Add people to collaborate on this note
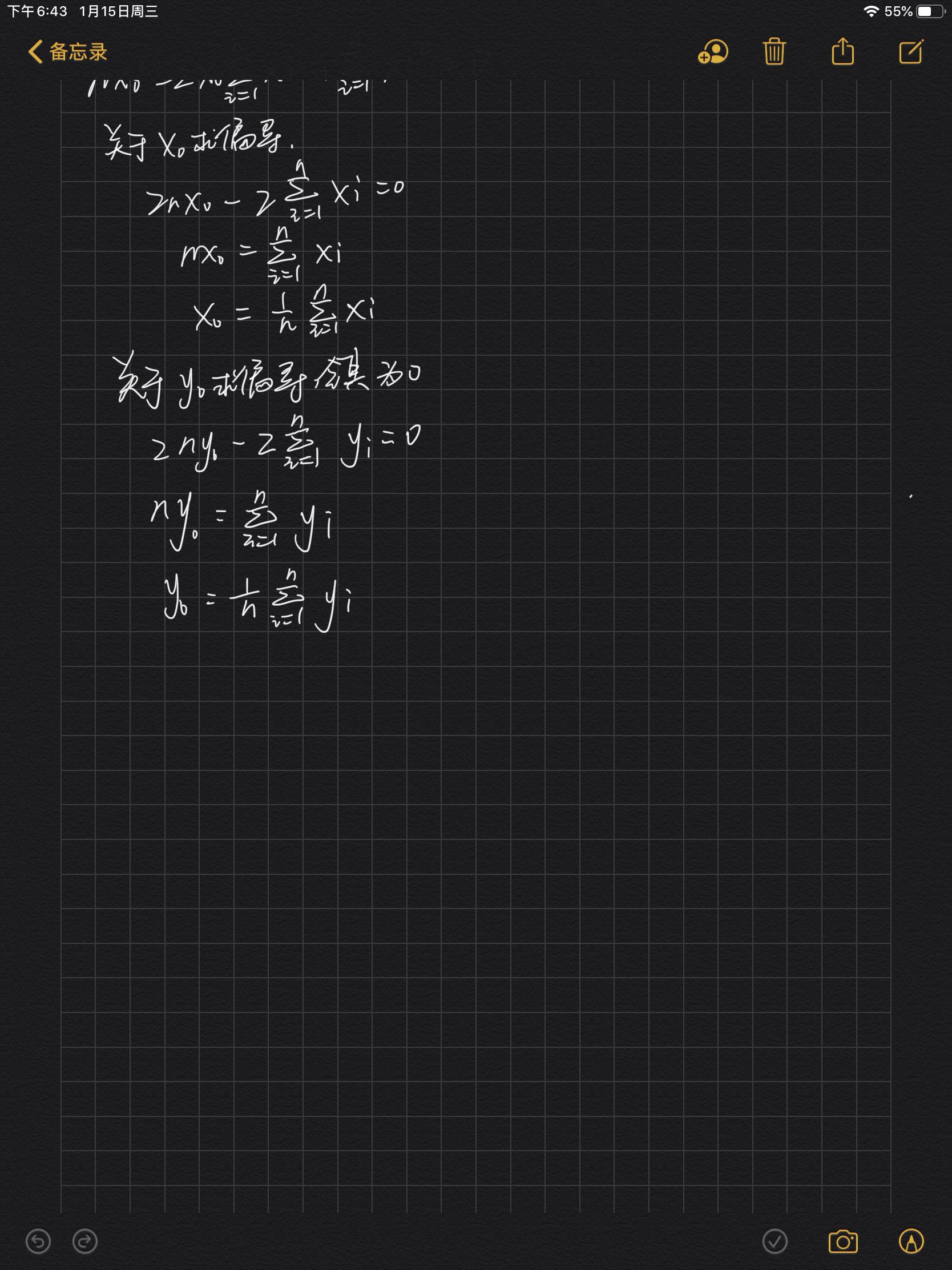Viewport: 952px width, 1270px height. [x=713, y=51]
